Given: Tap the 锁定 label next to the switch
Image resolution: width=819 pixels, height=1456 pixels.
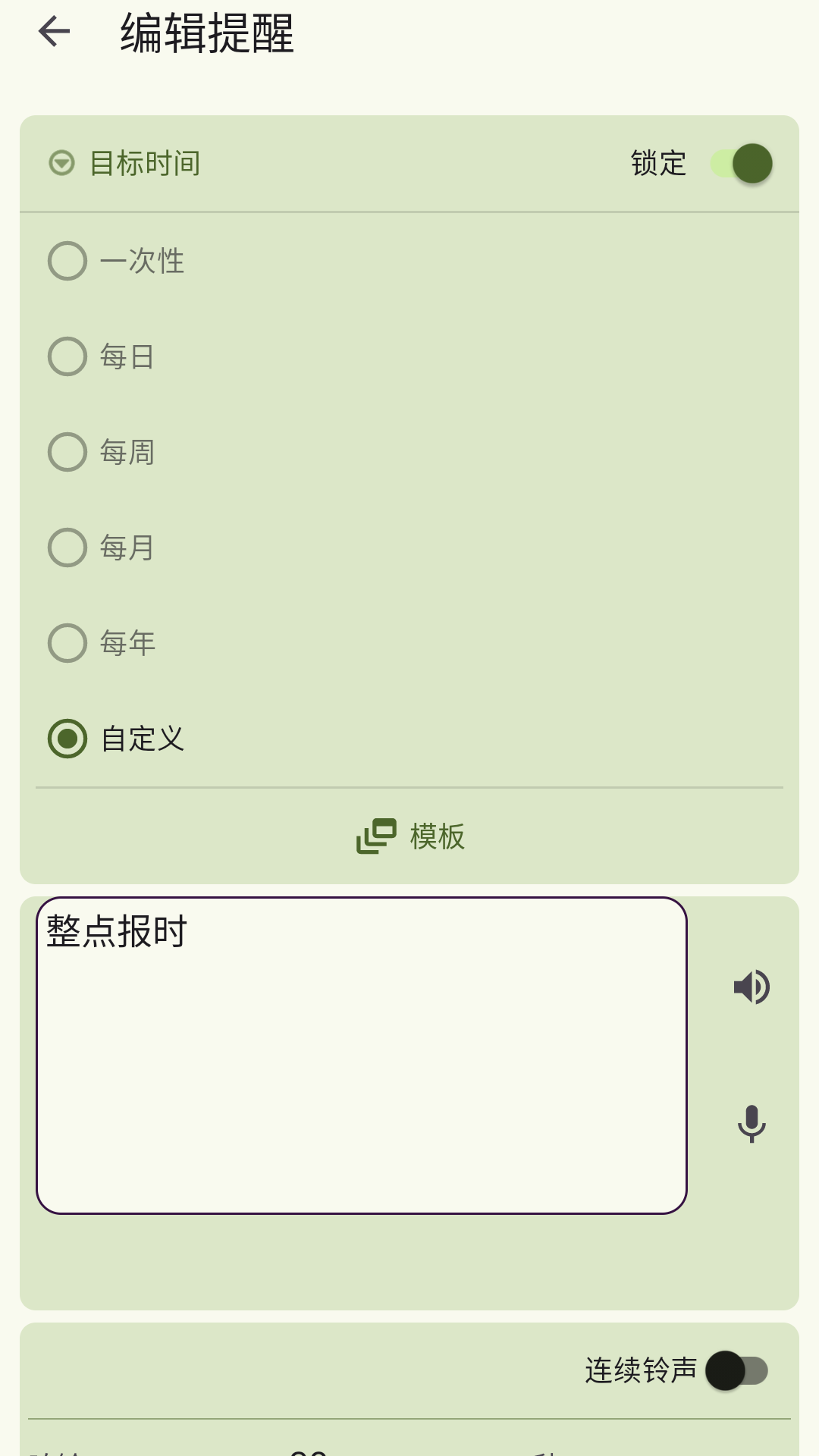Looking at the screenshot, I should 658,162.
